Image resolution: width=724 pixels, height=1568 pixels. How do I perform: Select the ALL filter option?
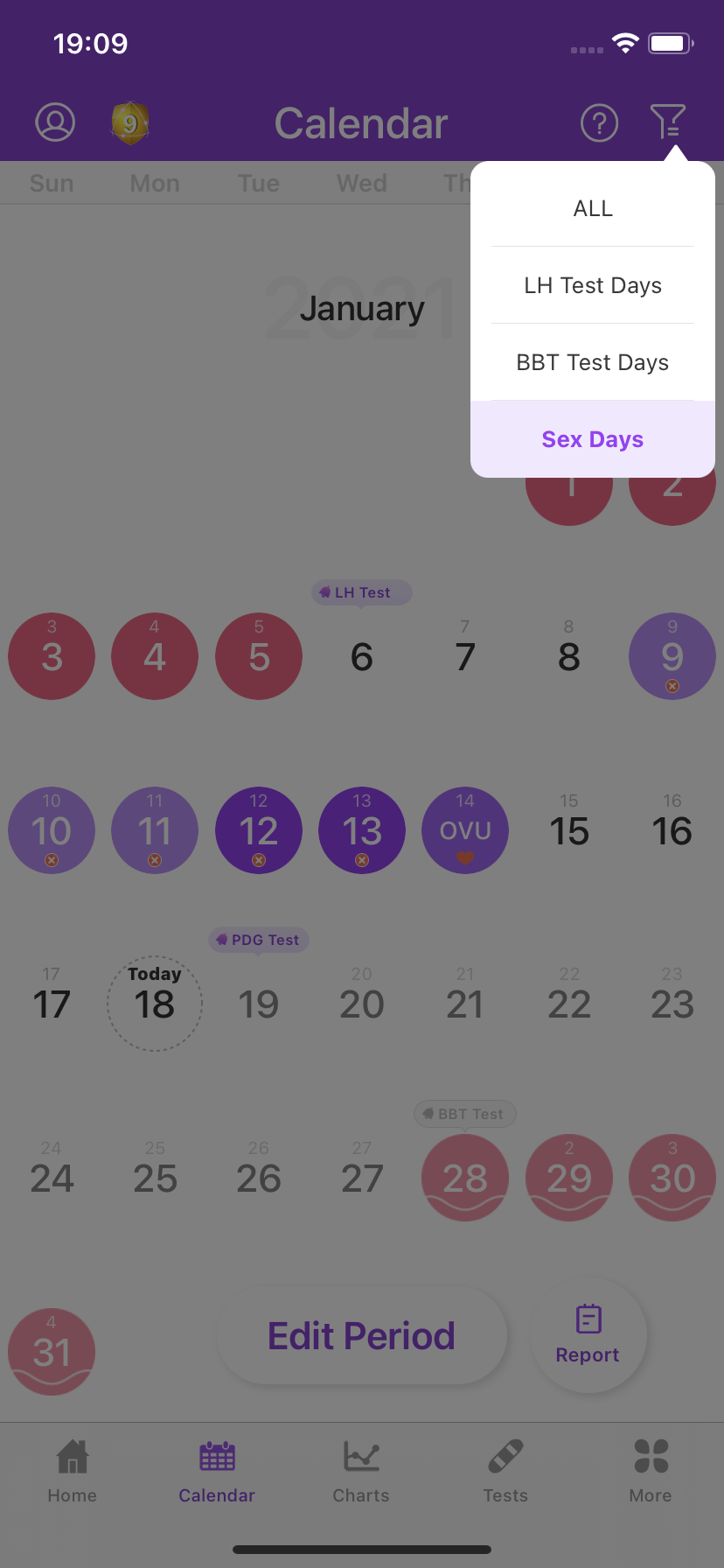pos(593,208)
